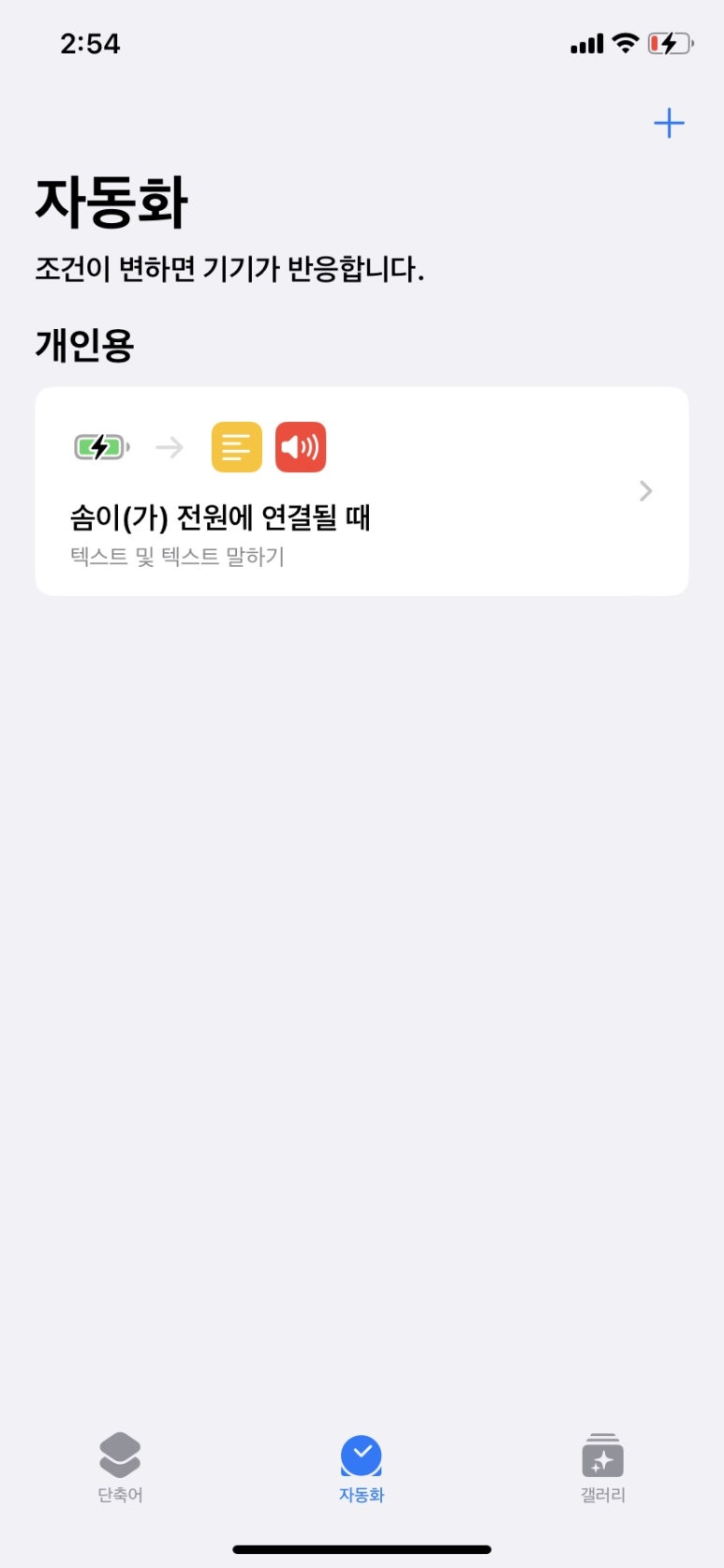Image resolution: width=724 pixels, height=1568 pixels.
Task: Open the 솜이(가) 전원에 연결될 때 automation
Action: (x=362, y=491)
